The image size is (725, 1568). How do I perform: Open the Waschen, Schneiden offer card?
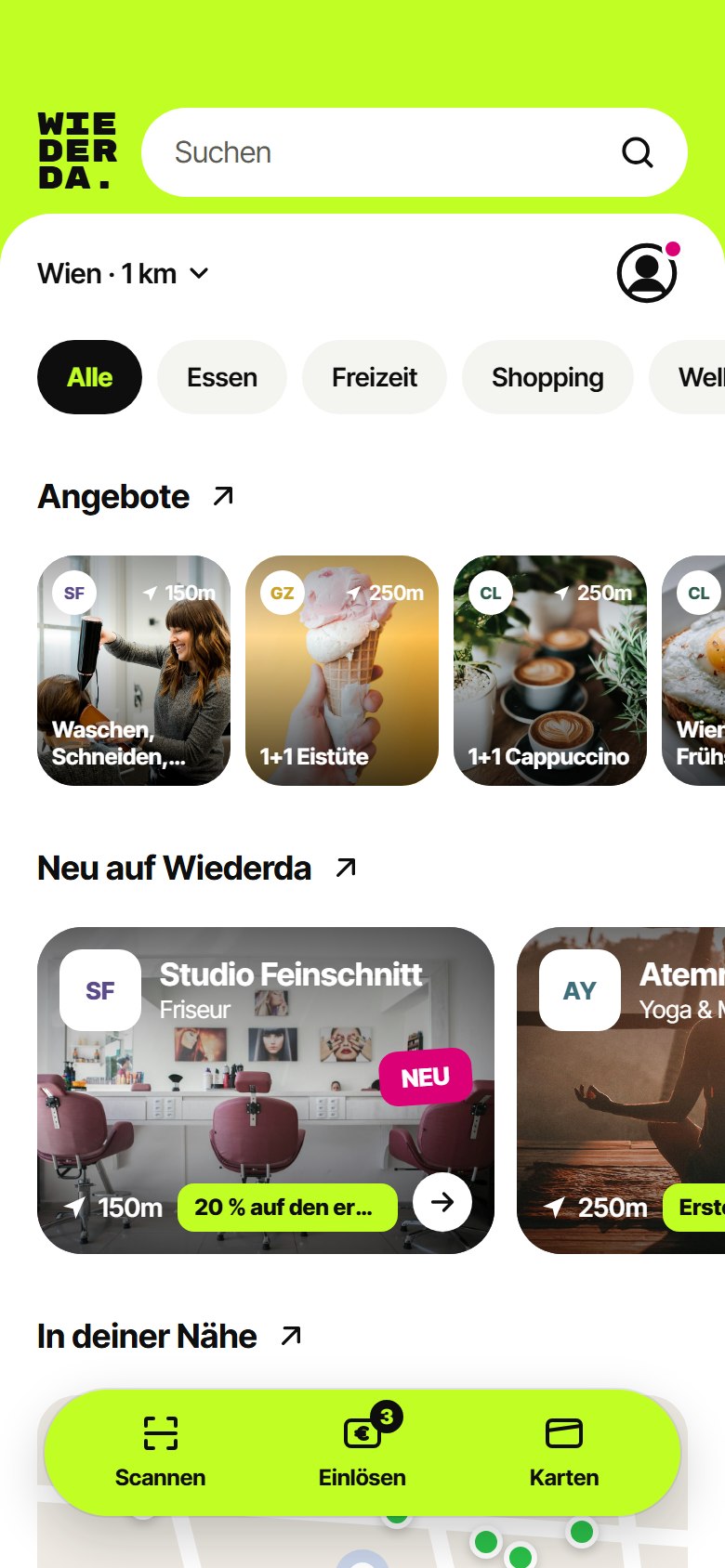(134, 671)
